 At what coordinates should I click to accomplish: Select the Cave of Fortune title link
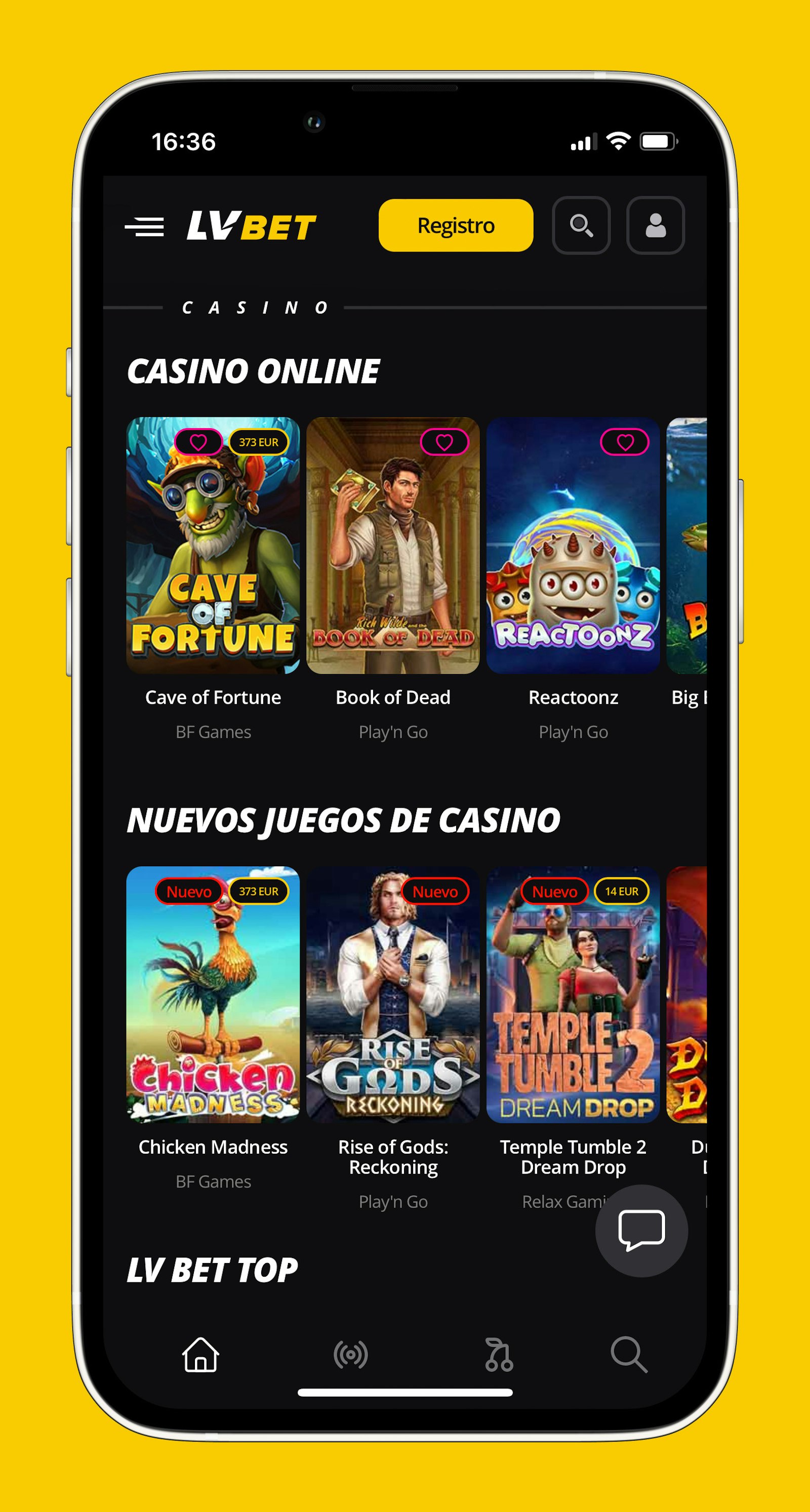[214, 697]
